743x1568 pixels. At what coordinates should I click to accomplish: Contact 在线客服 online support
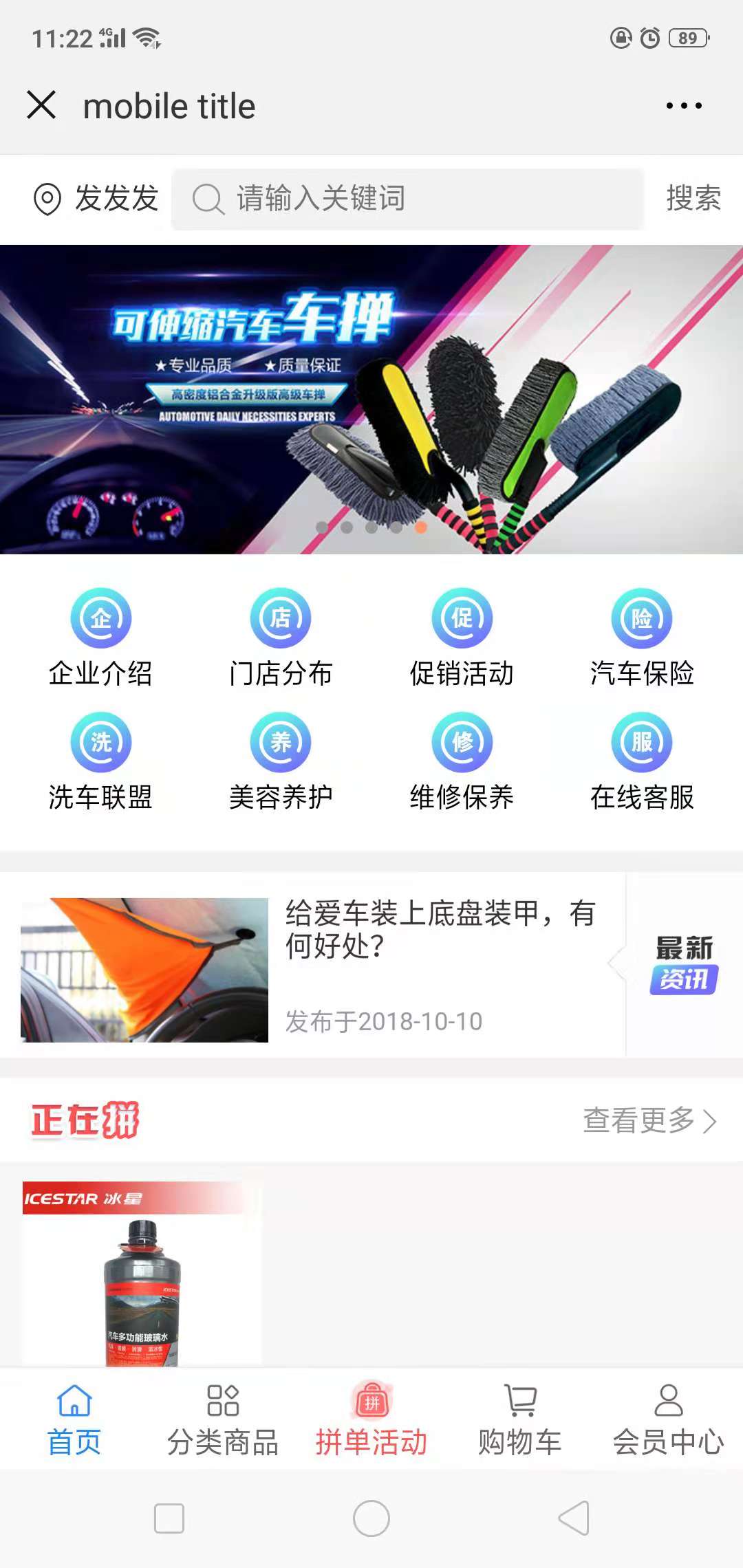tap(642, 761)
